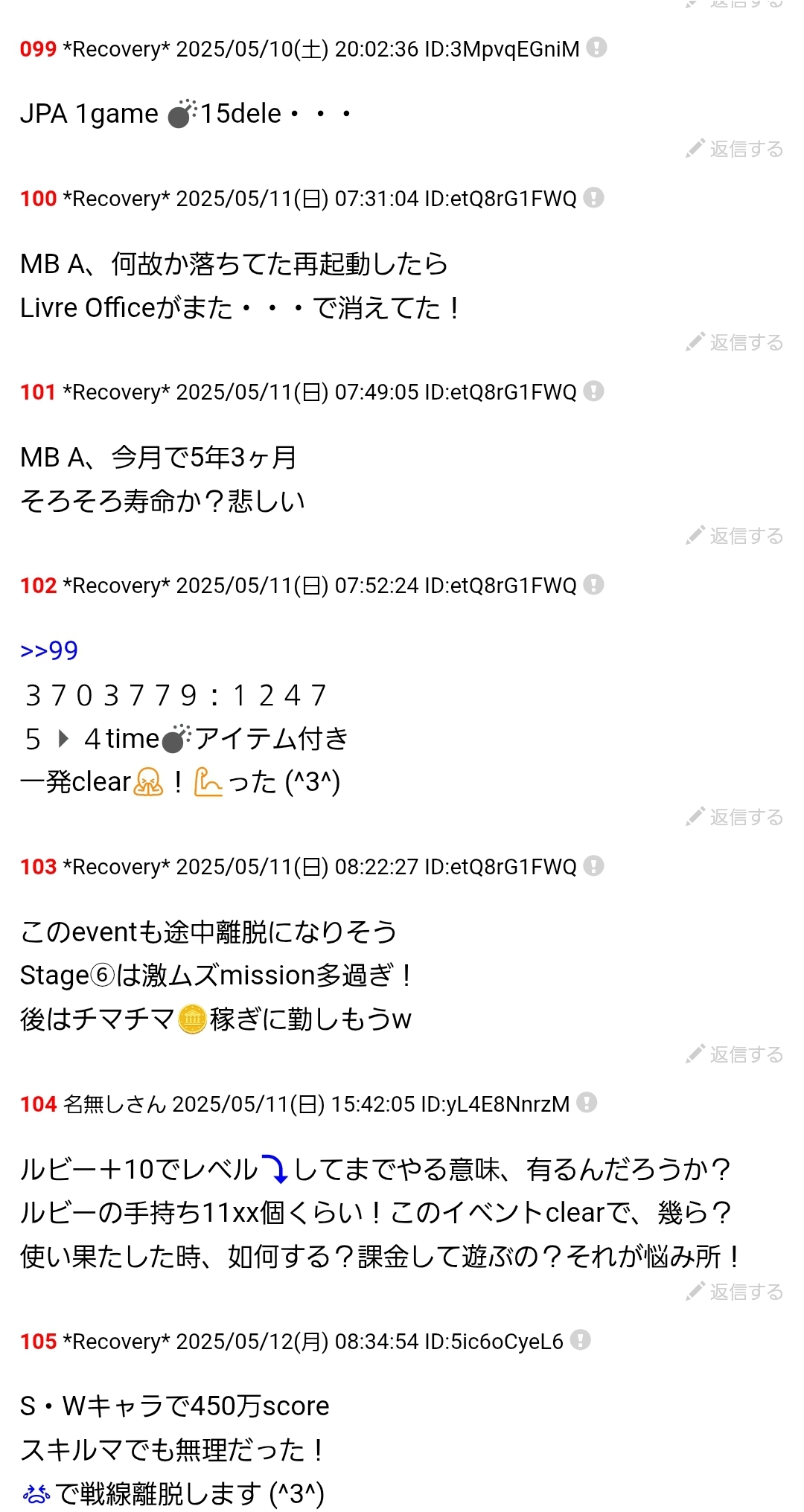Reply to post 100 via 返信する

coord(735,343)
